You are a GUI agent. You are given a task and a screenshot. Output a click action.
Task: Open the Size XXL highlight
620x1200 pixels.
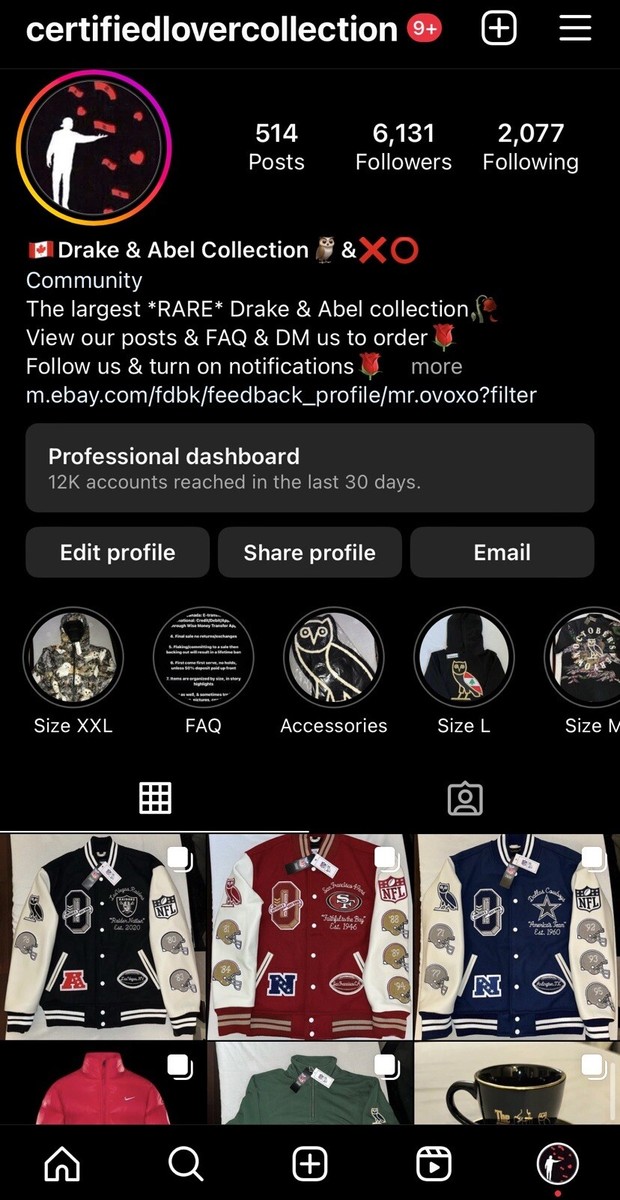73,658
